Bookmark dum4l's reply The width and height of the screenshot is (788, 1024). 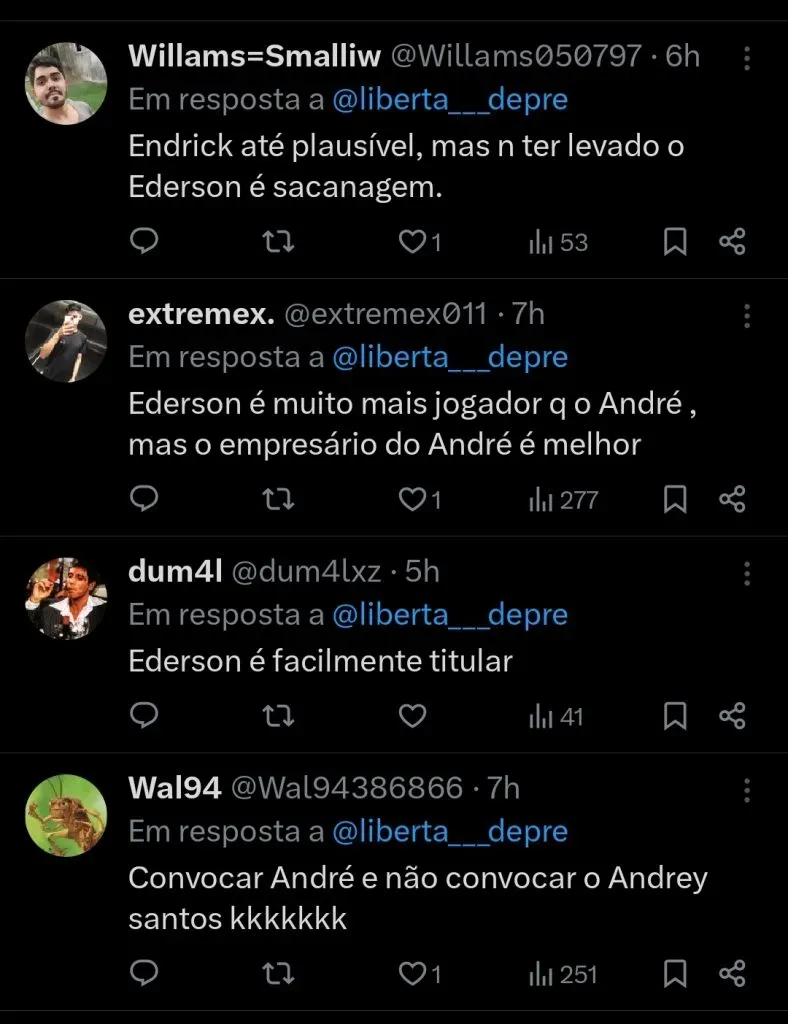pos(676,716)
